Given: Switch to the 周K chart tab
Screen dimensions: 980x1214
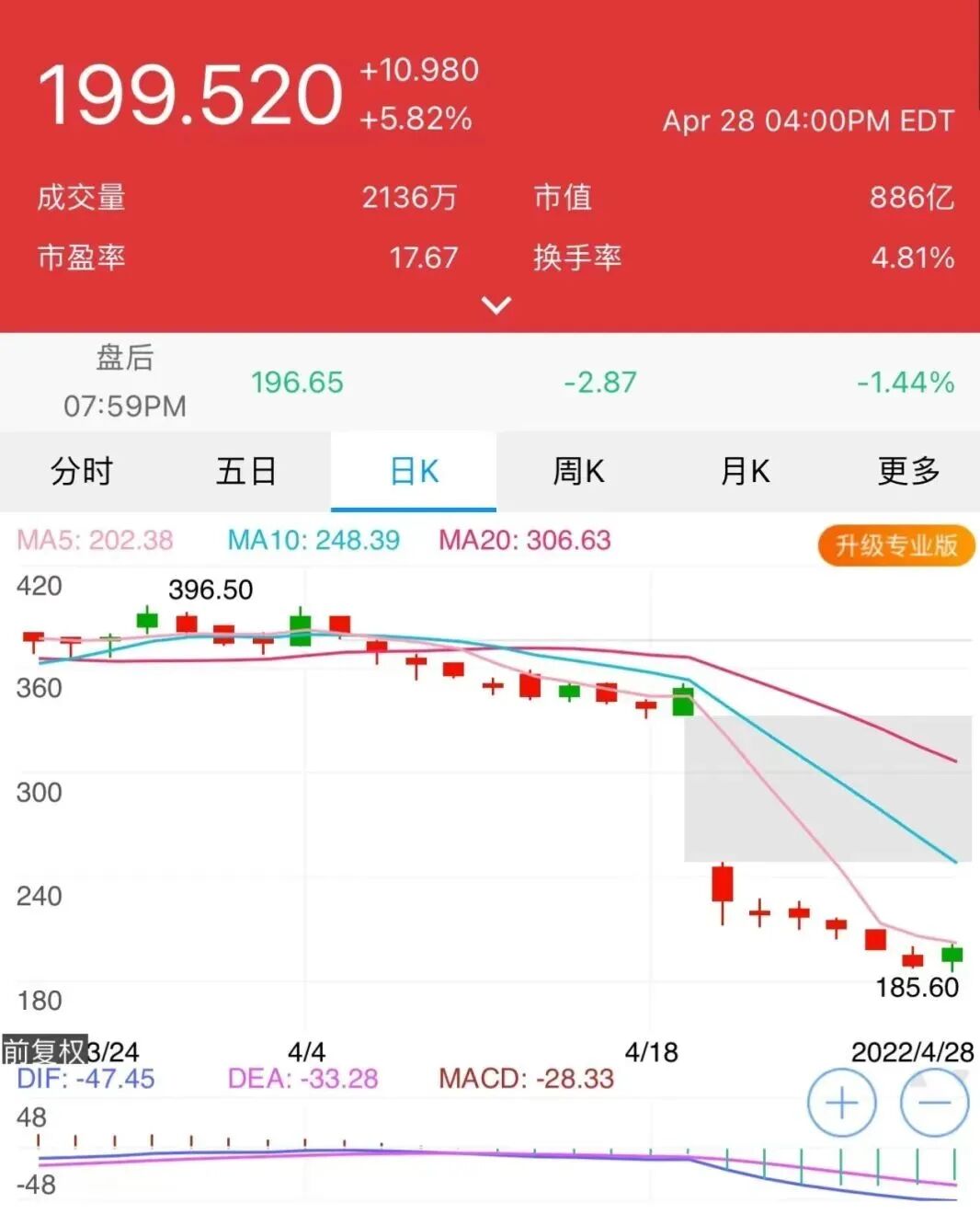Looking at the screenshot, I should (x=578, y=471).
